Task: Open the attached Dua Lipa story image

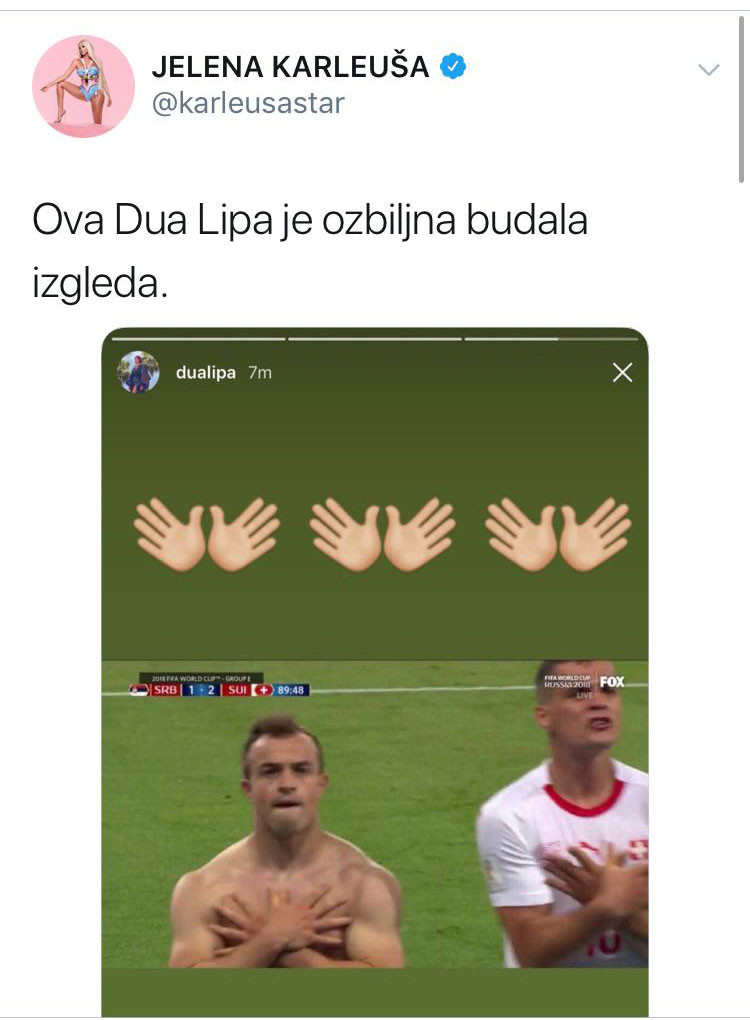Action: (375, 670)
